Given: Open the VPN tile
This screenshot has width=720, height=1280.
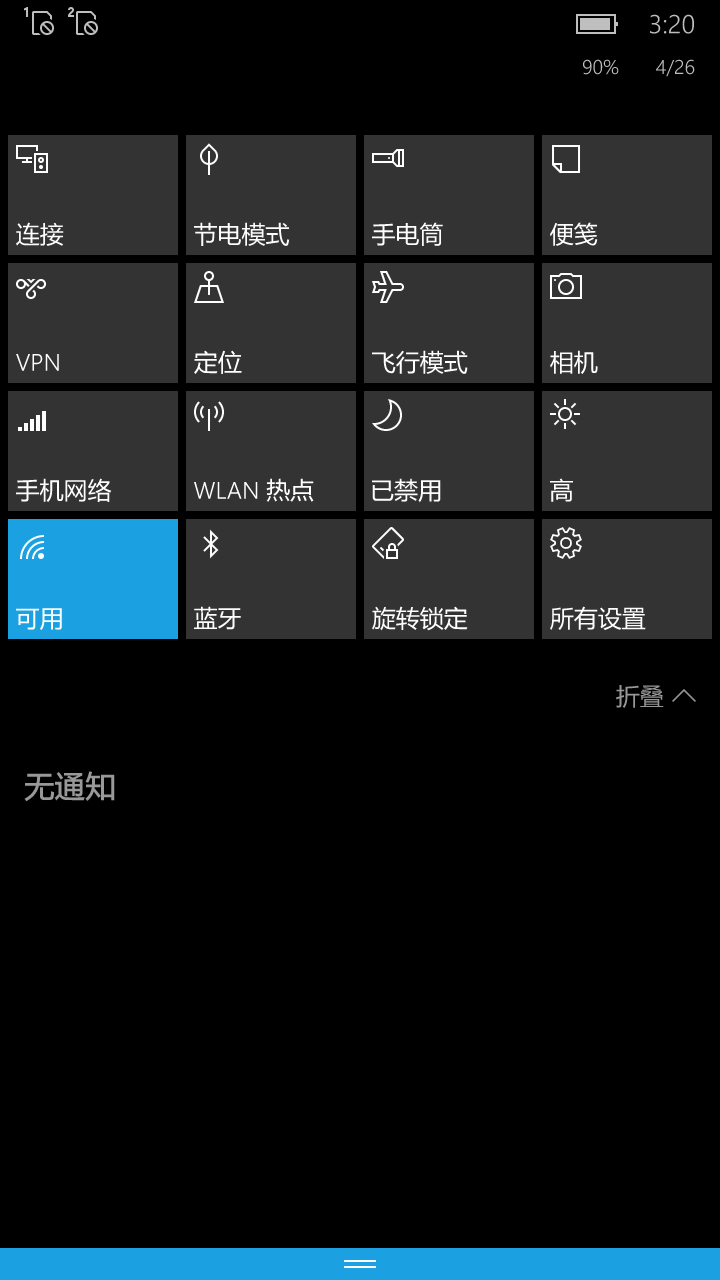Looking at the screenshot, I should 93,323.
